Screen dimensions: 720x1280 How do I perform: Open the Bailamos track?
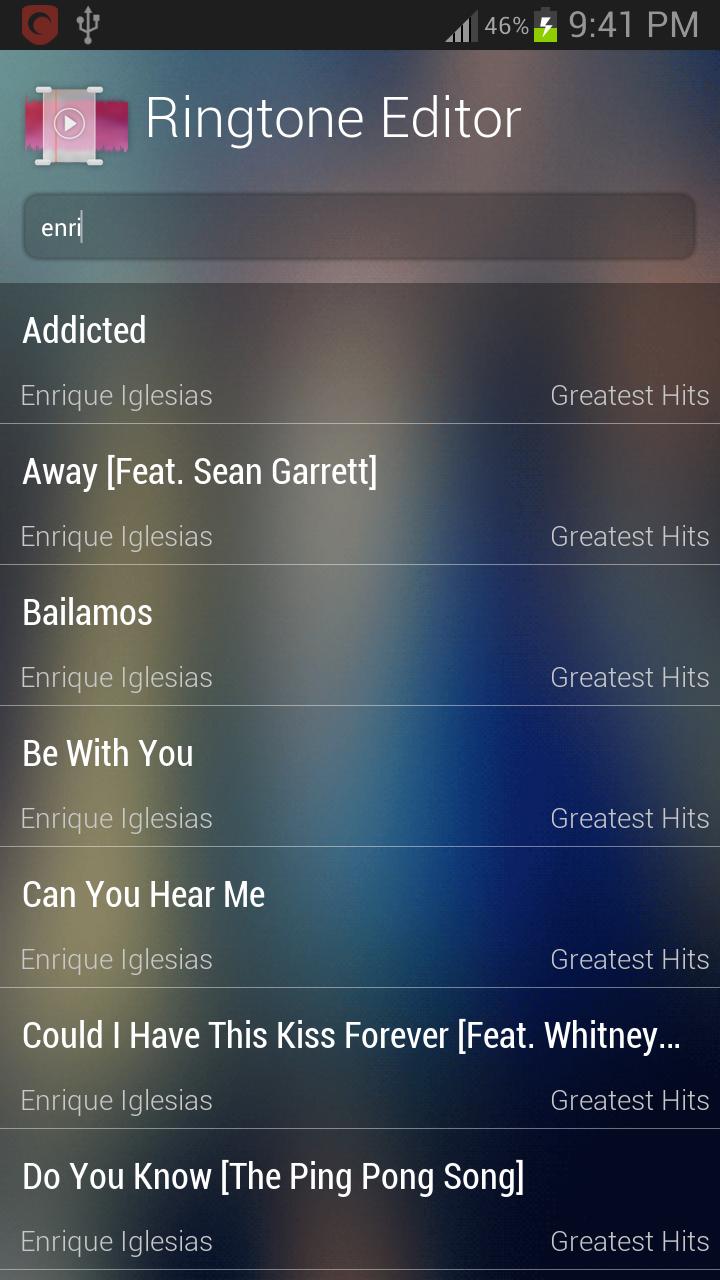360,637
